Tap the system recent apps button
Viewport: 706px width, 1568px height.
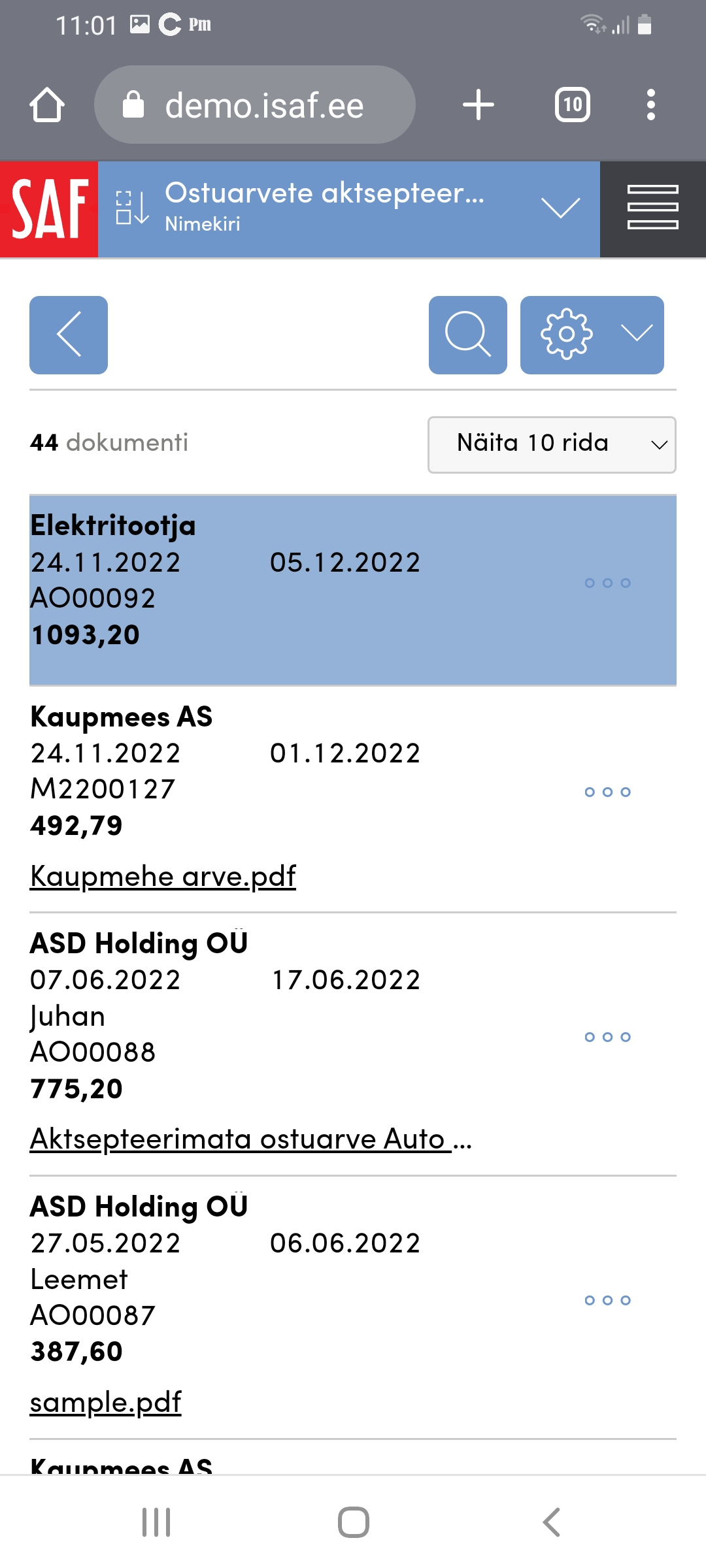156,1522
